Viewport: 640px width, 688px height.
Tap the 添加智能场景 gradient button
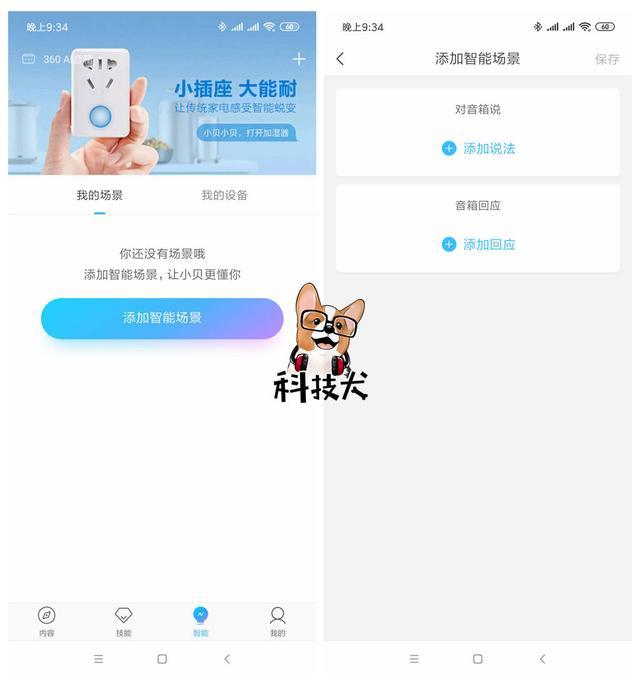(x=162, y=318)
